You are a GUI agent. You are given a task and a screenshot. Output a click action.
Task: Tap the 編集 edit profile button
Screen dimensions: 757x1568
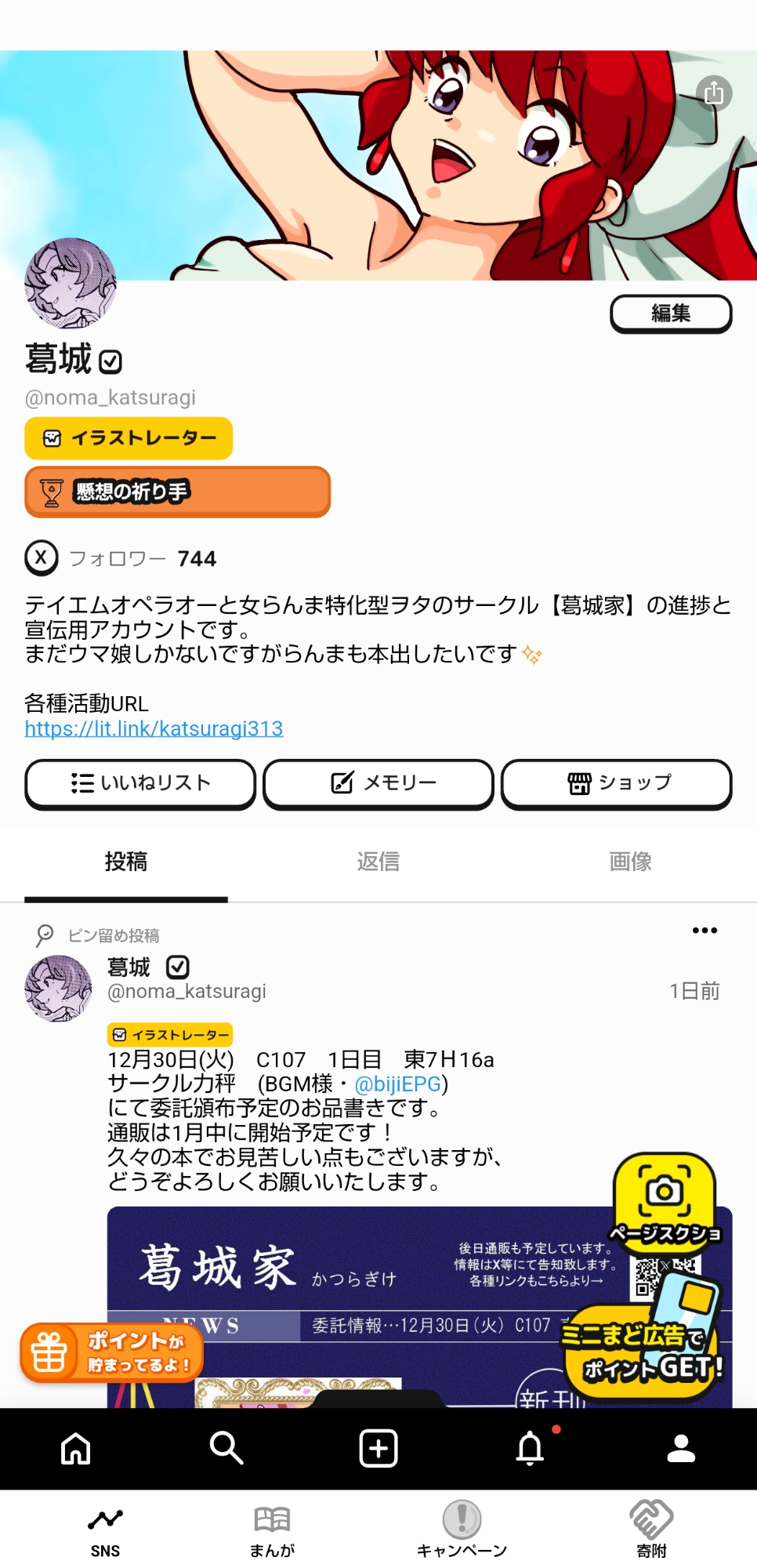[671, 314]
